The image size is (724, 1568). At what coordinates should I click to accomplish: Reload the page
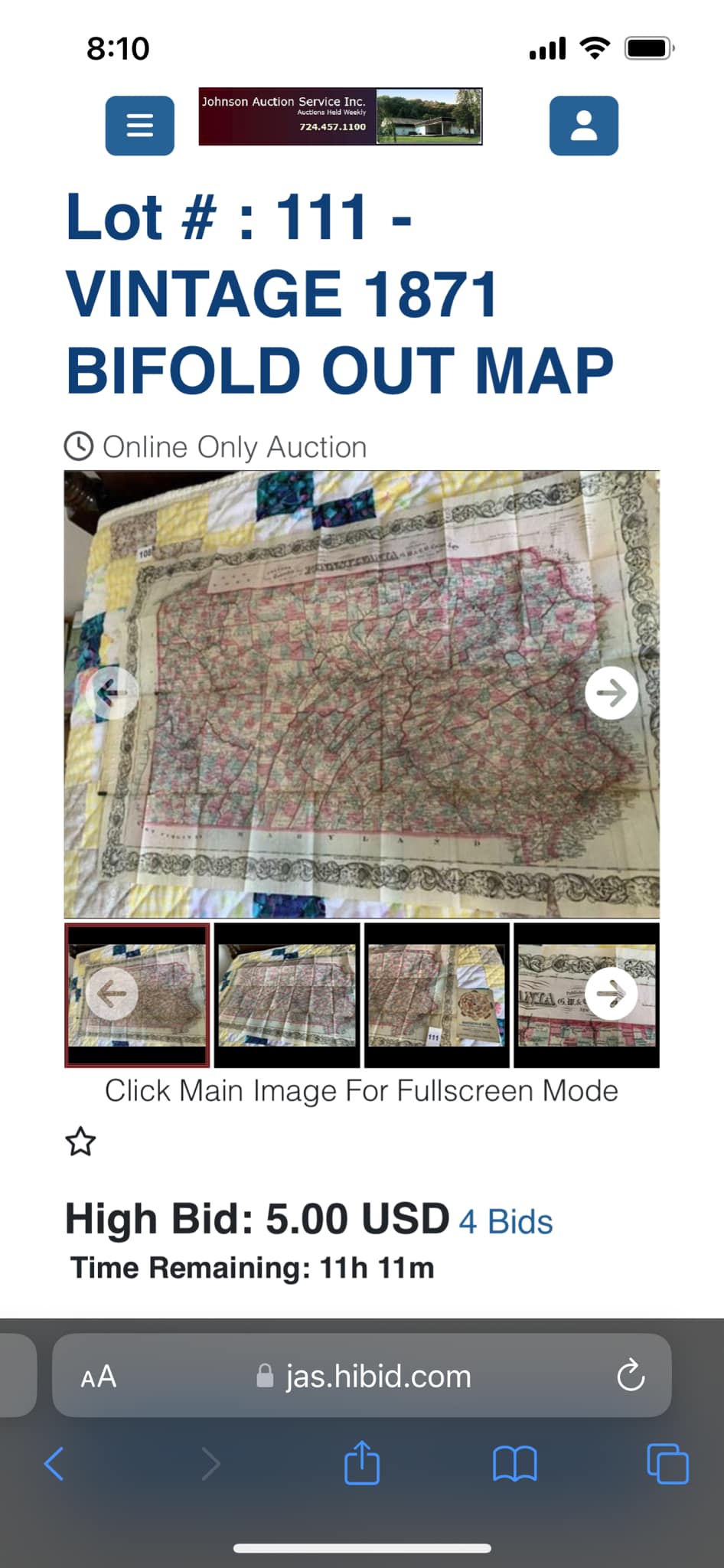point(631,1376)
